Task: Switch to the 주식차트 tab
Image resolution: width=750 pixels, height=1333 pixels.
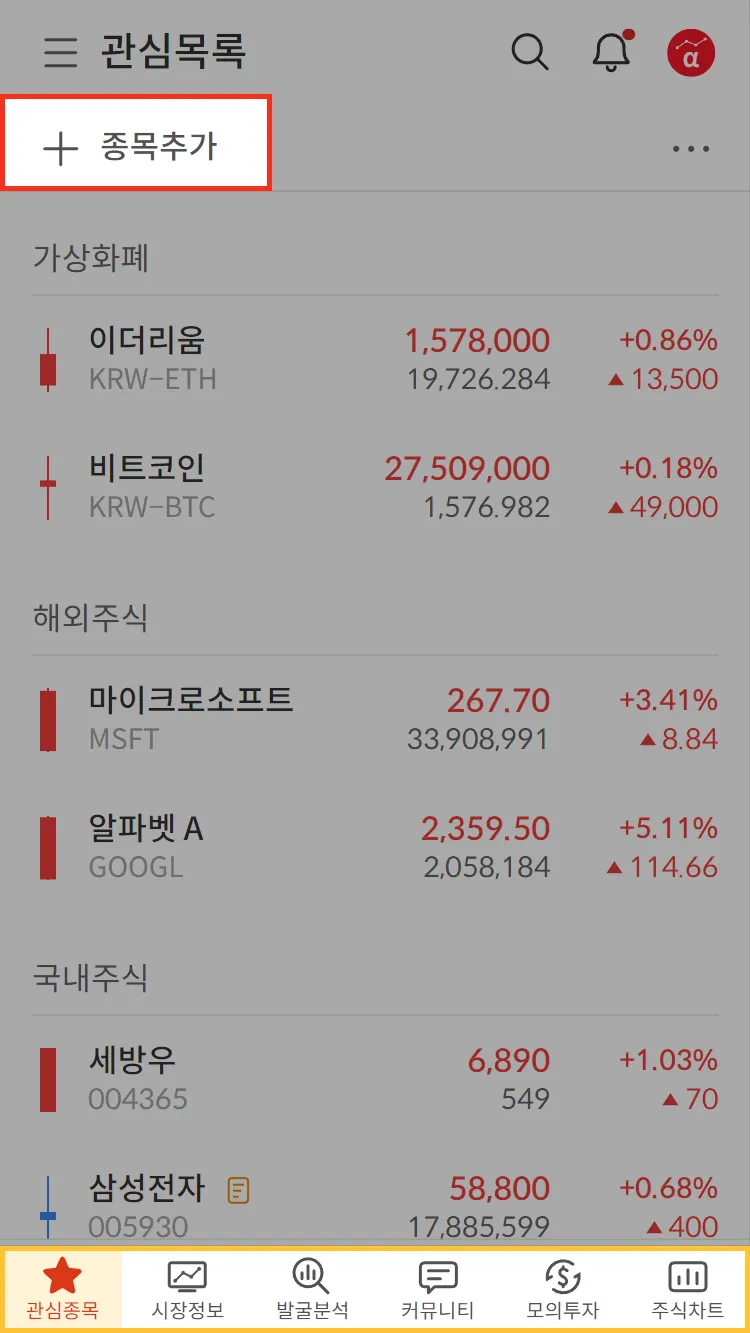Action: 687,1290
